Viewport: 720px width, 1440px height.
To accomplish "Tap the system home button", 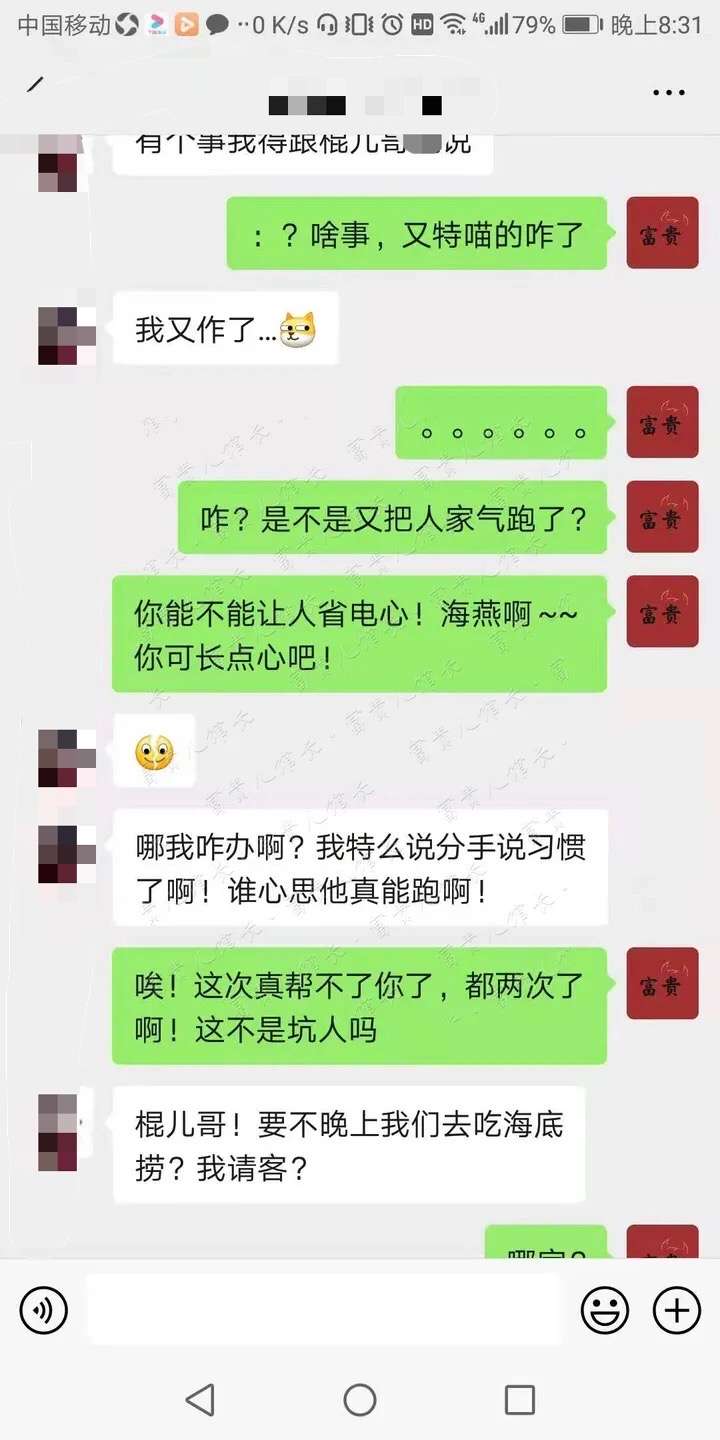I will (x=360, y=1400).
